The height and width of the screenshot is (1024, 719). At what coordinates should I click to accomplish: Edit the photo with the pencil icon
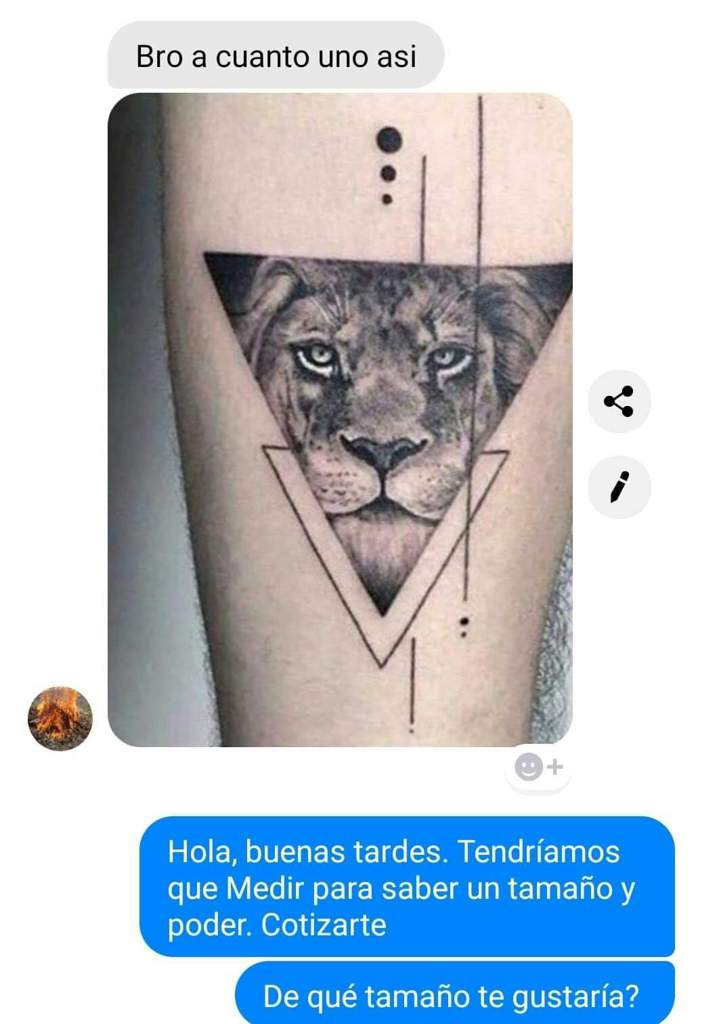(619, 488)
